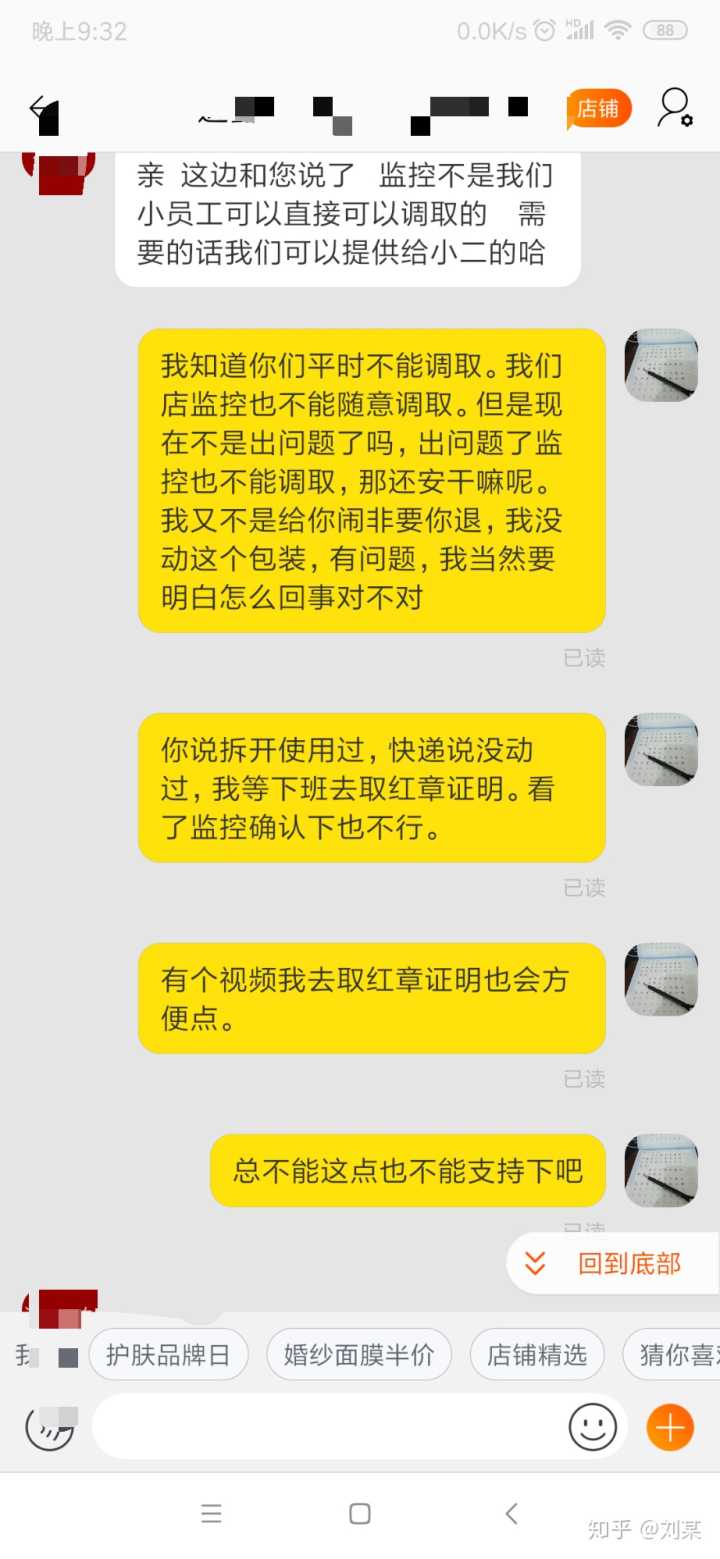Jump to latest with 回到底部

[612, 1264]
